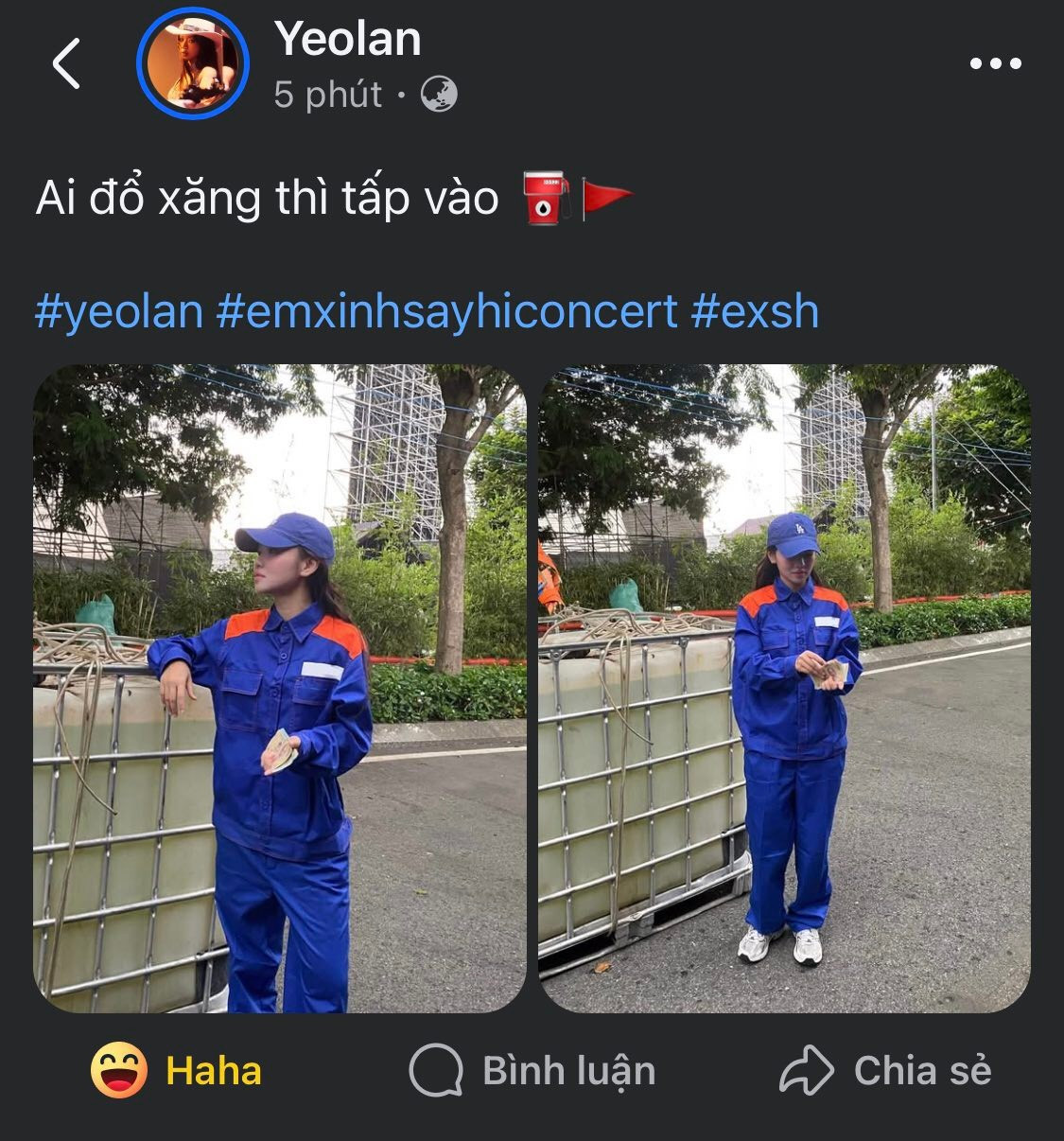Viewport: 1064px width, 1141px height.
Task: Open the post's three-dot options menu
Action: click(996, 64)
